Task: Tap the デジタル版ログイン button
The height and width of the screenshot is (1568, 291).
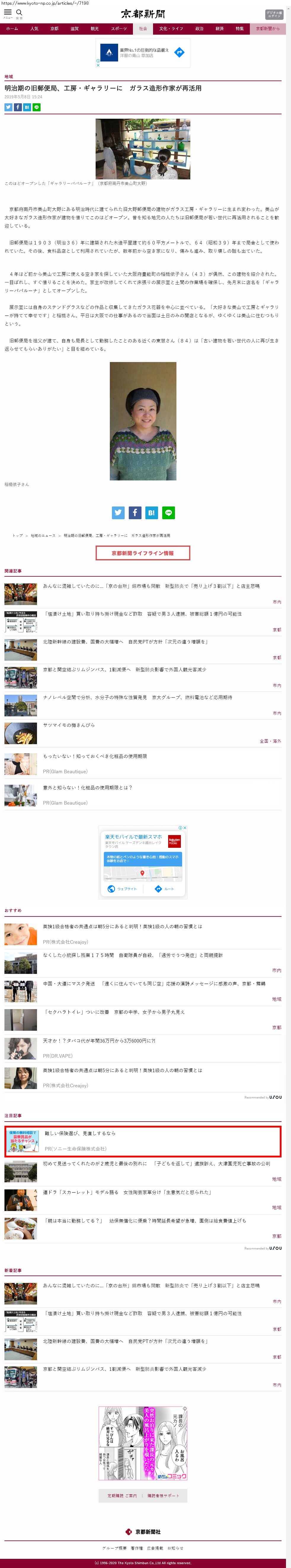Action: pyautogui.click(x=274, y=14)
